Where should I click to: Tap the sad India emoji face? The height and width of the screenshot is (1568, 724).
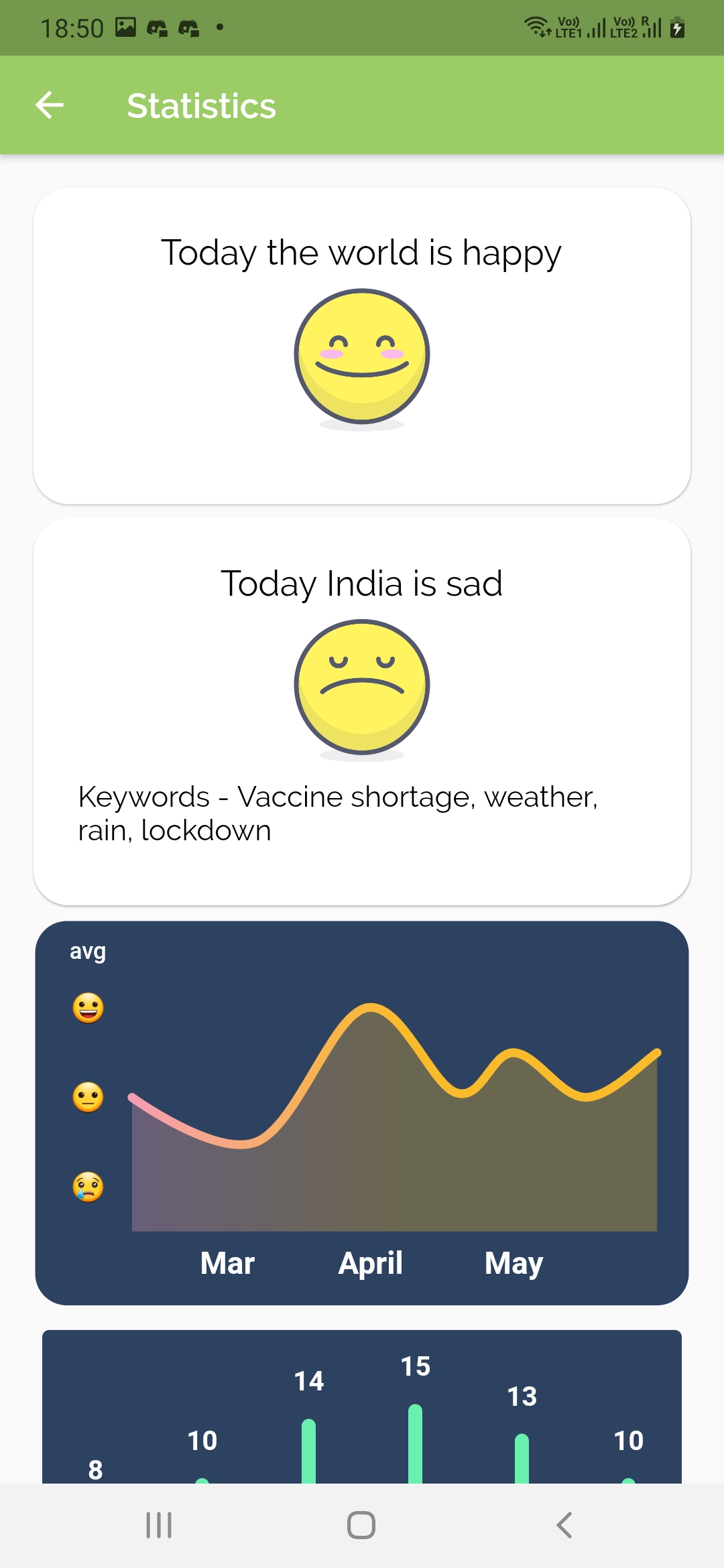(361, 685)
